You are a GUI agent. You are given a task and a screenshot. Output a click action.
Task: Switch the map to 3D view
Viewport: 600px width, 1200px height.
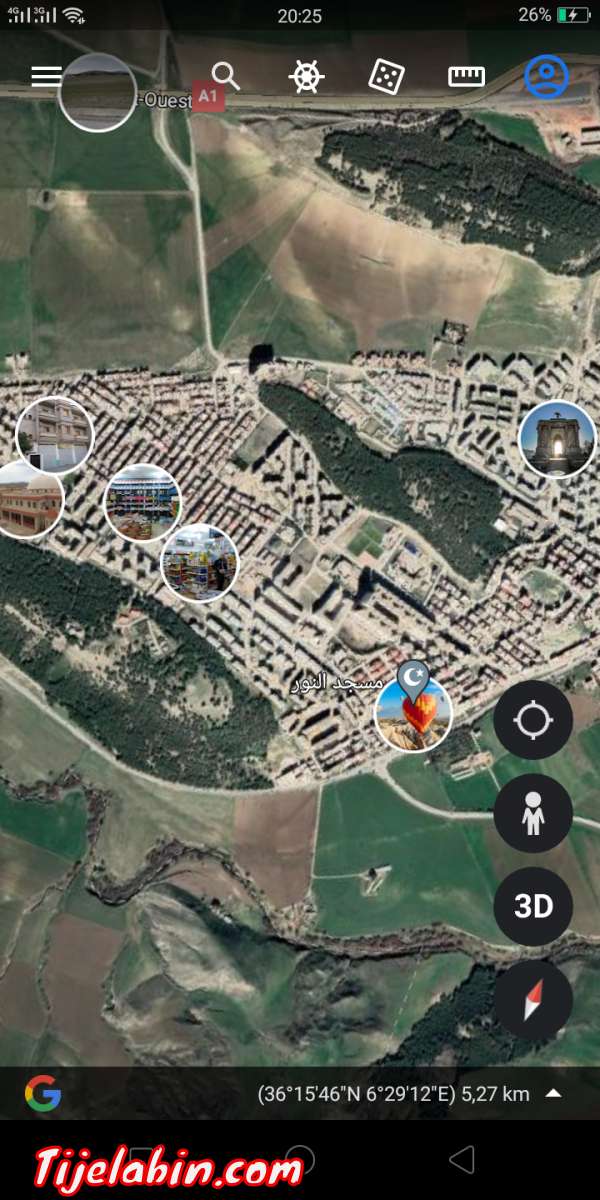pyautogui.click(x=533, y=906)
